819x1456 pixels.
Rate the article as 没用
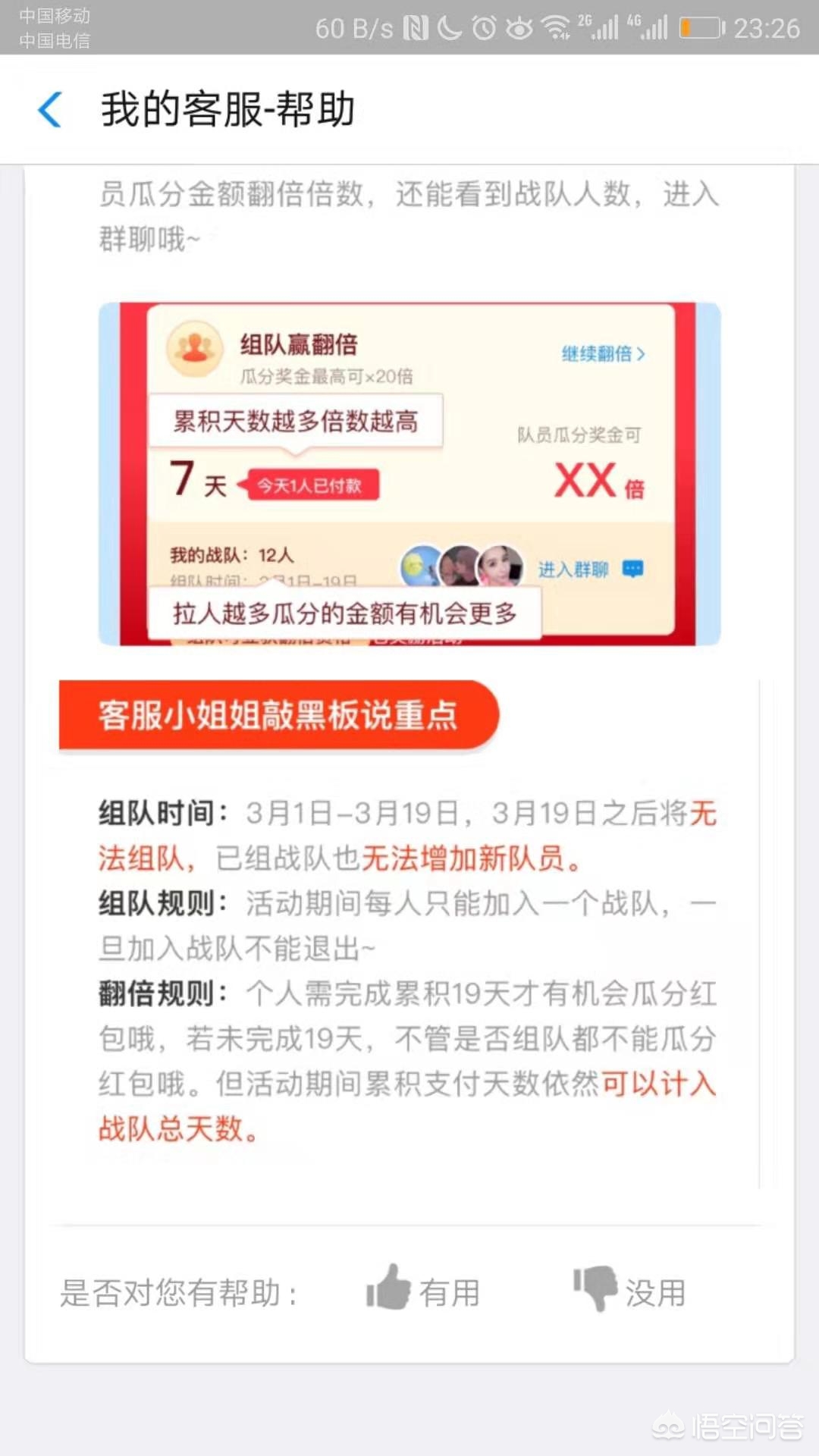tap(629, 1290)
